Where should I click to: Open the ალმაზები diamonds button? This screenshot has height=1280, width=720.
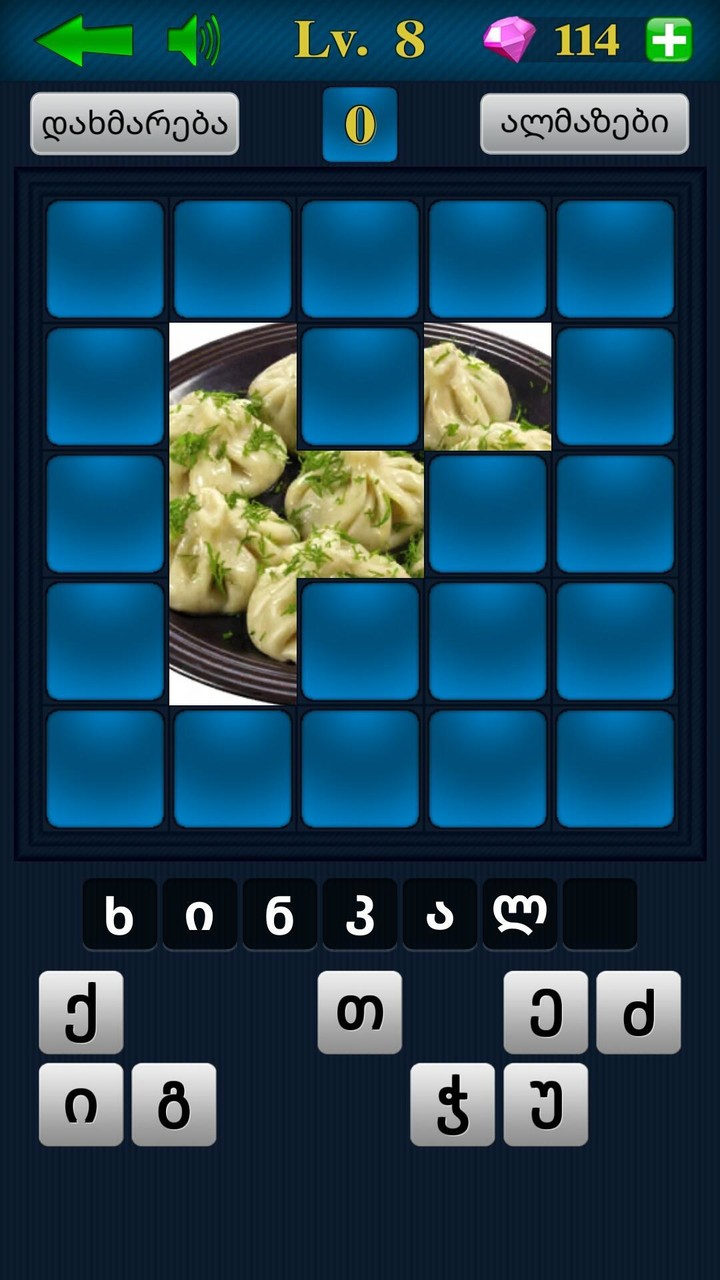pyautogui.click(x=584, y=124)
